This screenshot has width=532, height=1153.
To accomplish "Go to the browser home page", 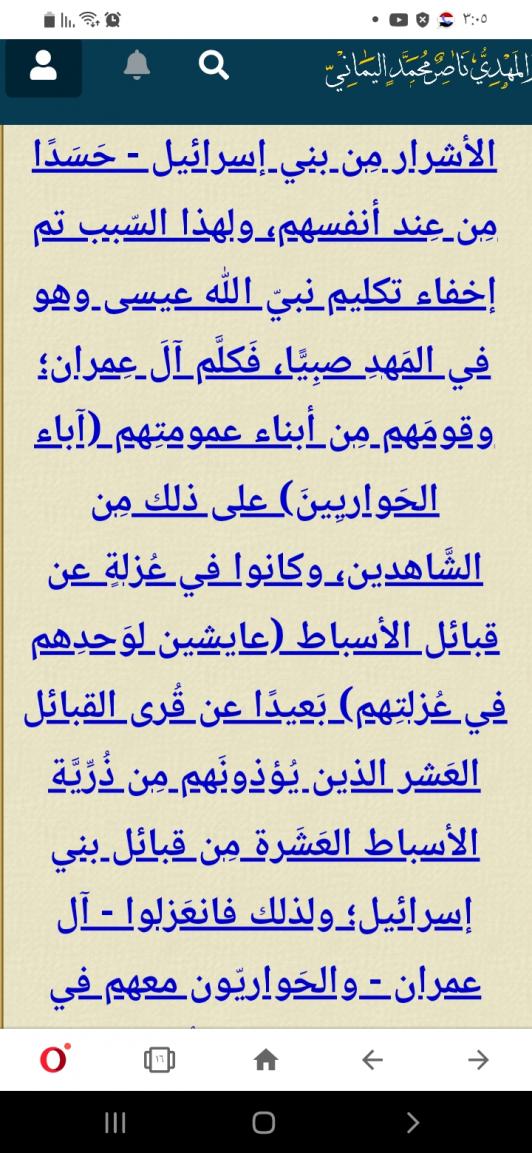I will [266, 1060].
